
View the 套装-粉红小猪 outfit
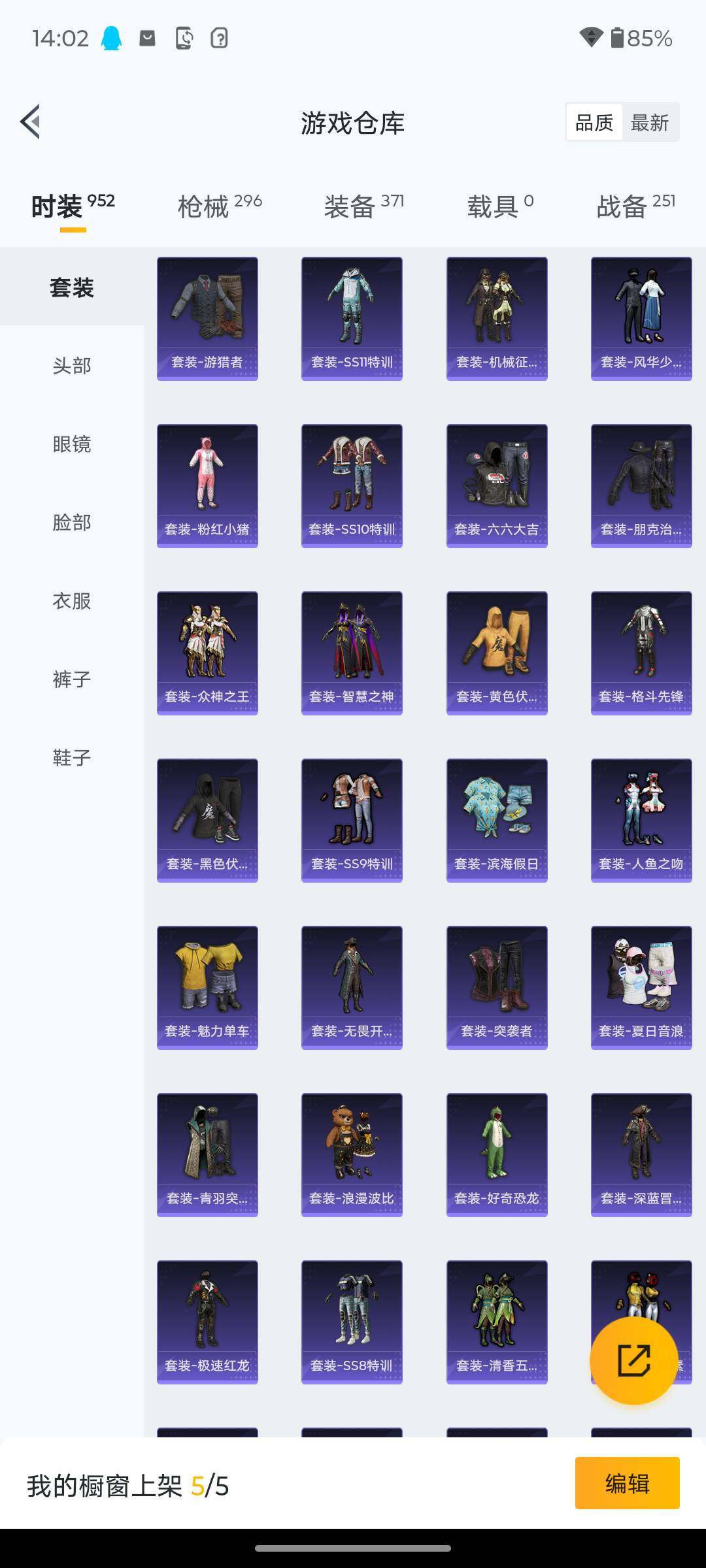tap(207, 486)
